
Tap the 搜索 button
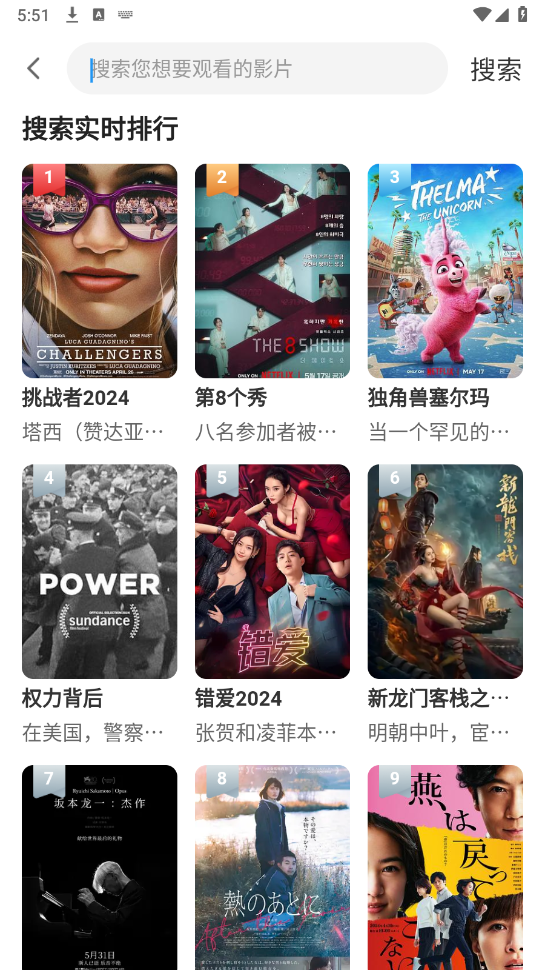coord(496,69)
